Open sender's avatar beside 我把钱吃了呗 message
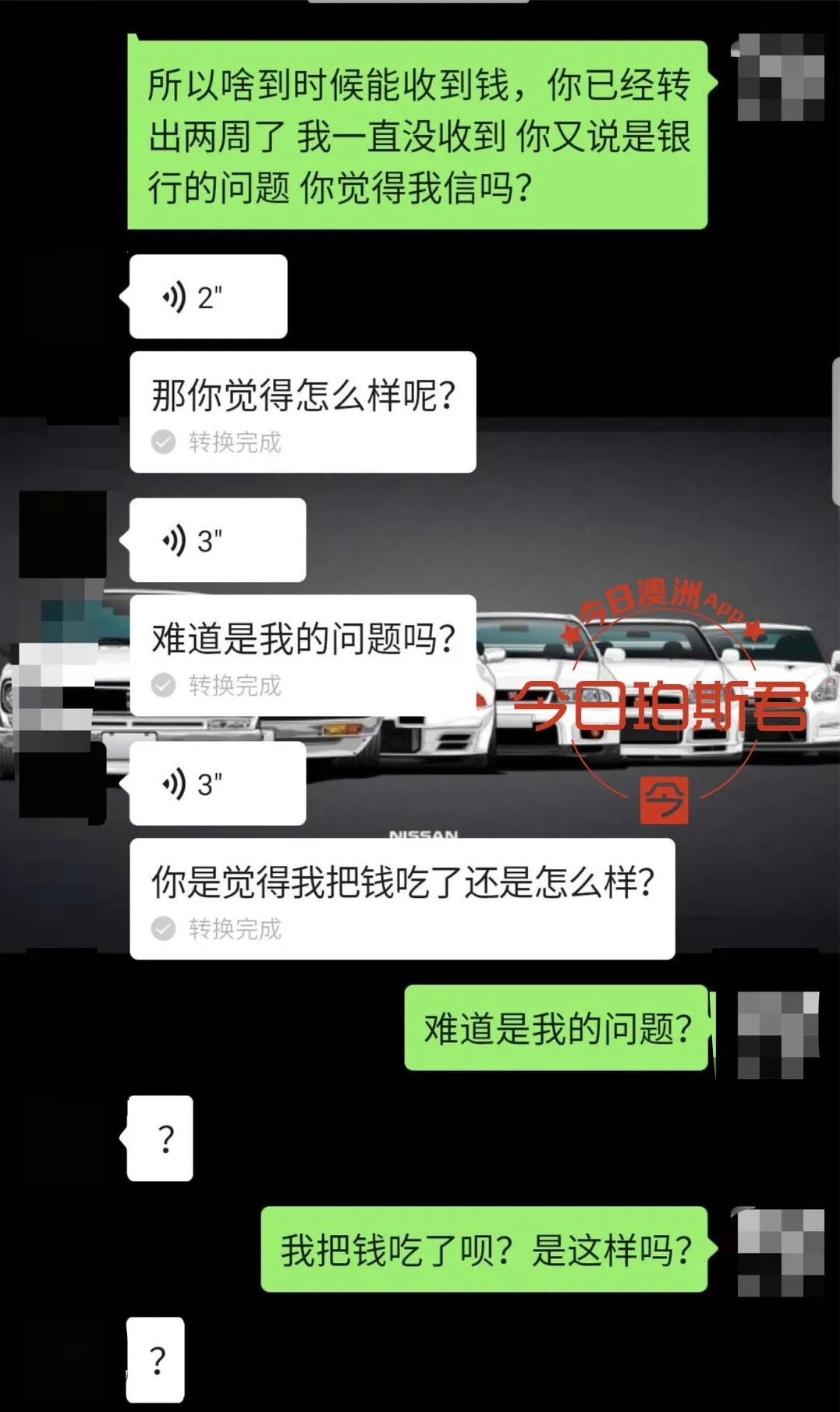The height and width of the screenshot is (1412, 840). [x=781, y=1252]
